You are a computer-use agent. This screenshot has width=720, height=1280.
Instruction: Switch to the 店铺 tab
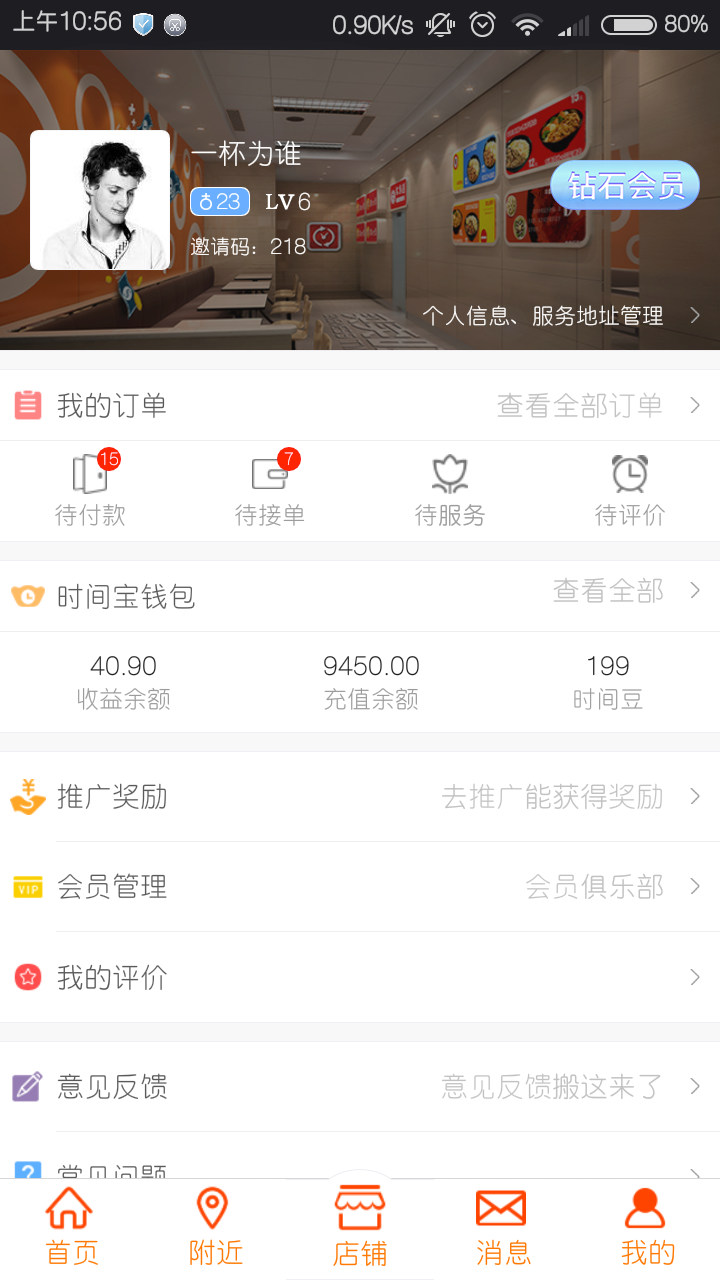coord(360,1227)
